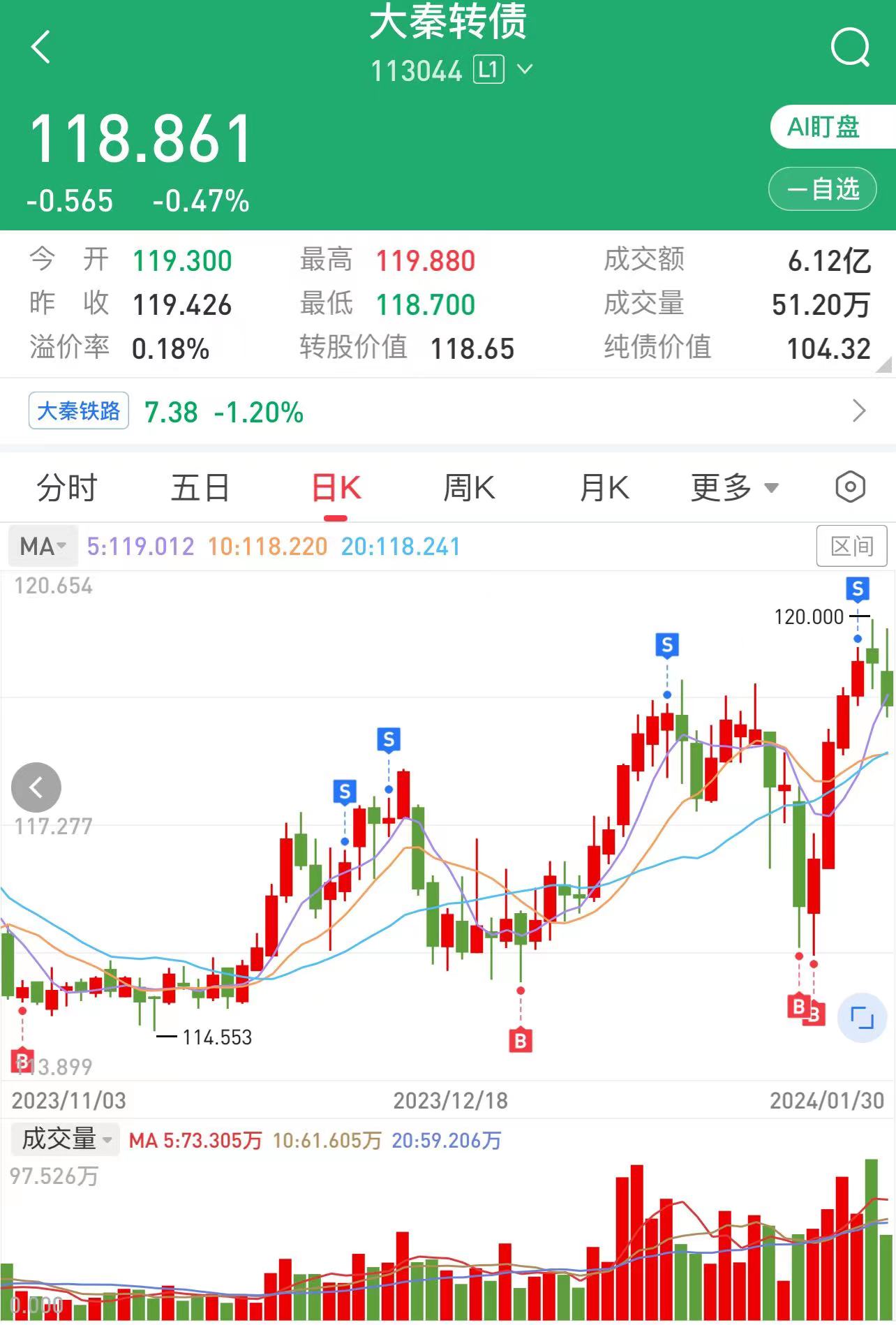
Task: Open the search magnifier icon
Action: pos(850,47)
